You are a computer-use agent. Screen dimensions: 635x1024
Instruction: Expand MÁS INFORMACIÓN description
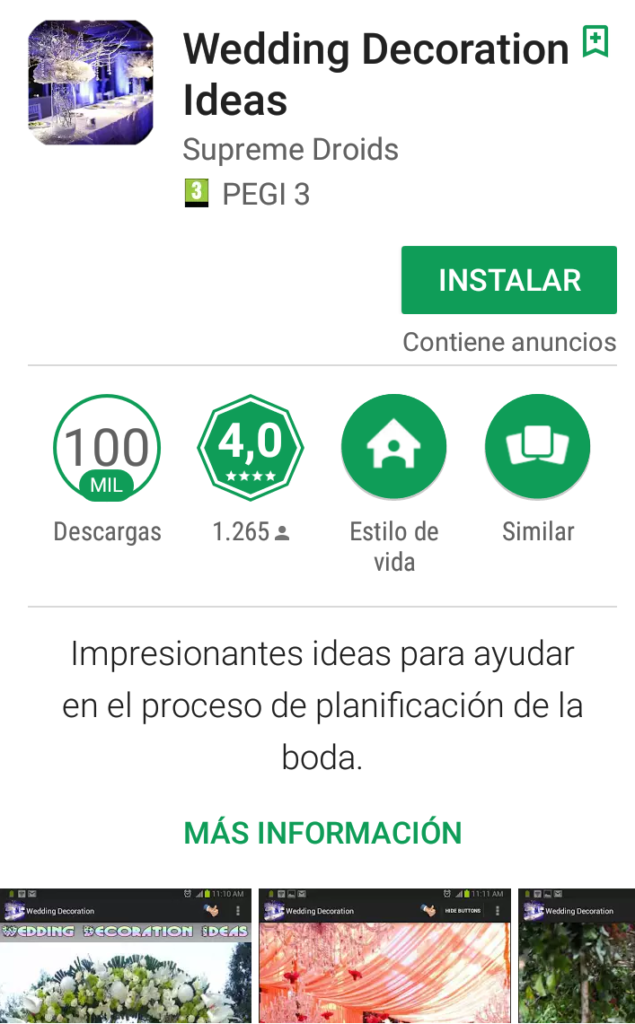[323, 833]
